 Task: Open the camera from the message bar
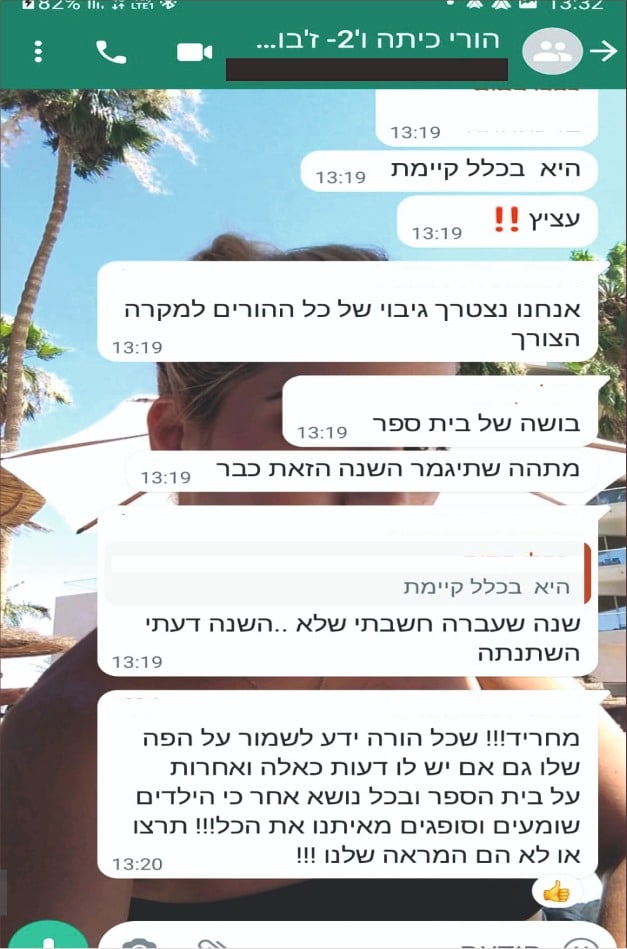coord(138,942)
